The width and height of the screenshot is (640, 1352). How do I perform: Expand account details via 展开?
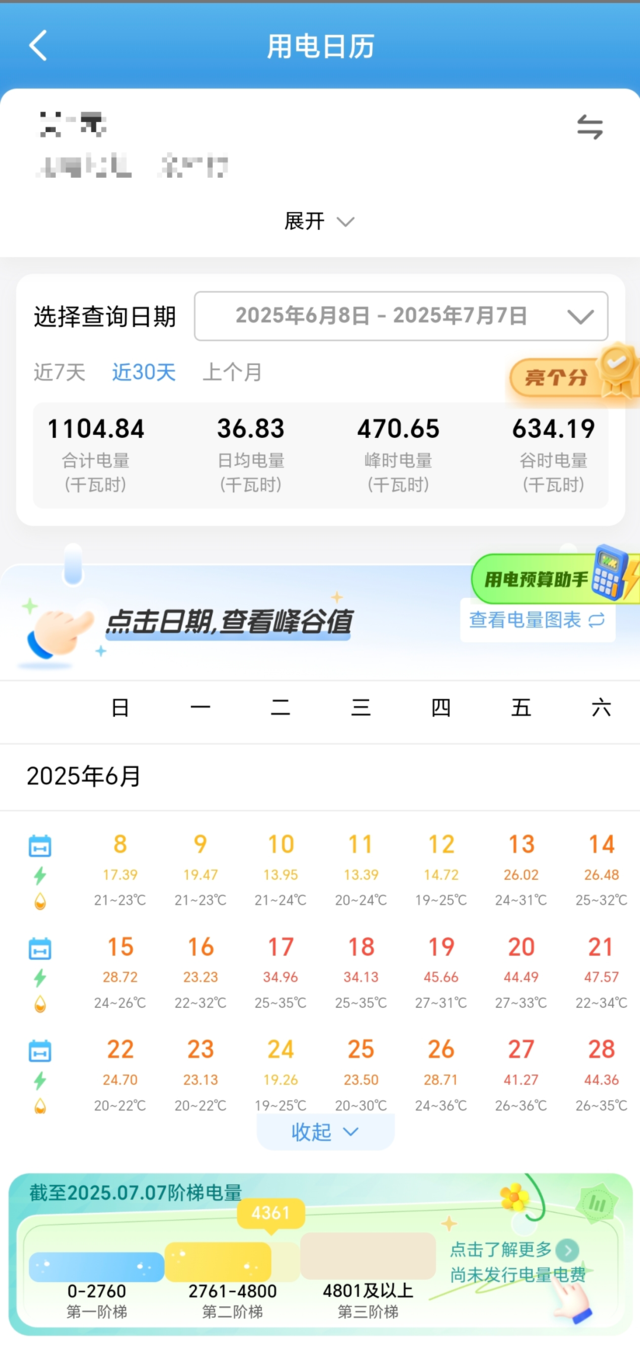(319, 221)
